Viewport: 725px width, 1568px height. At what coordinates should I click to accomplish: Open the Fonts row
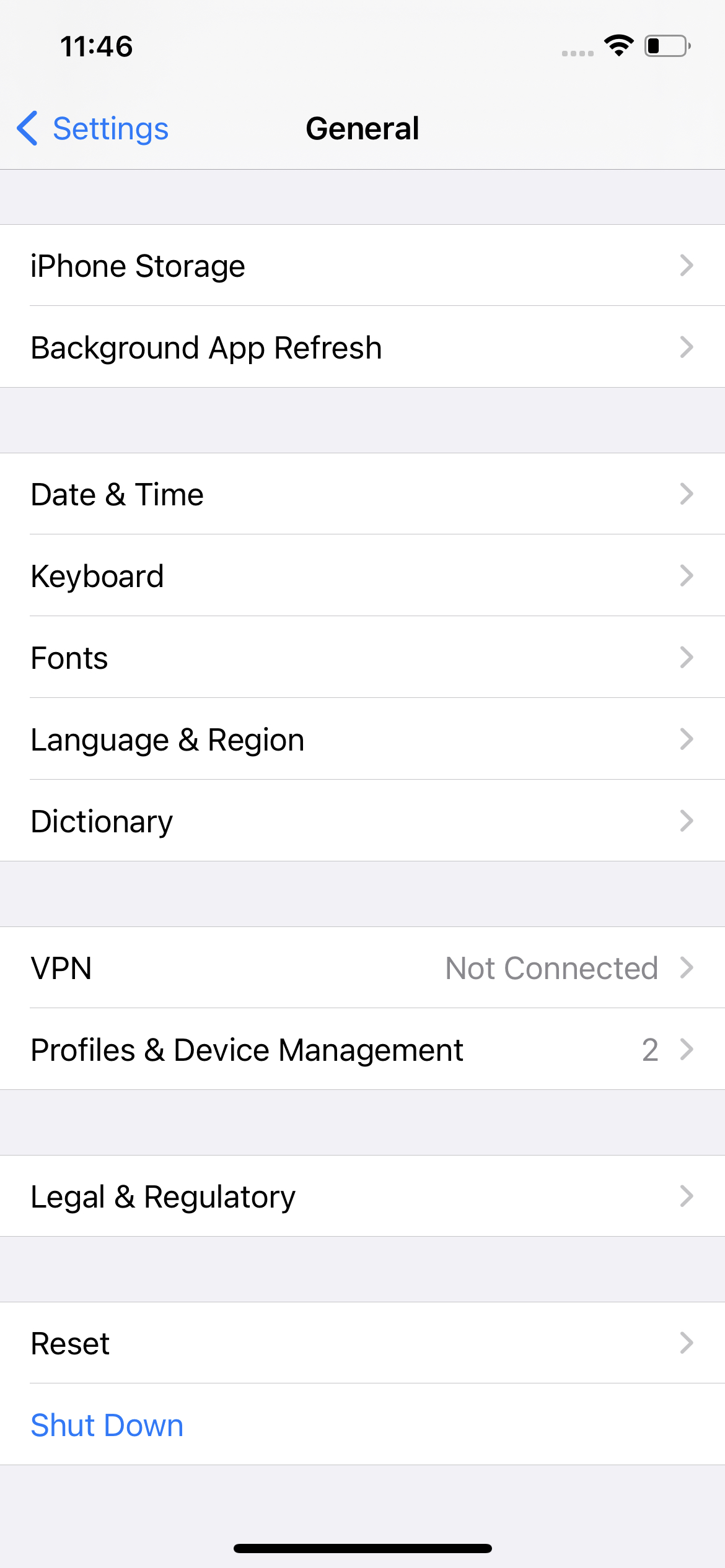coord(362,657)
